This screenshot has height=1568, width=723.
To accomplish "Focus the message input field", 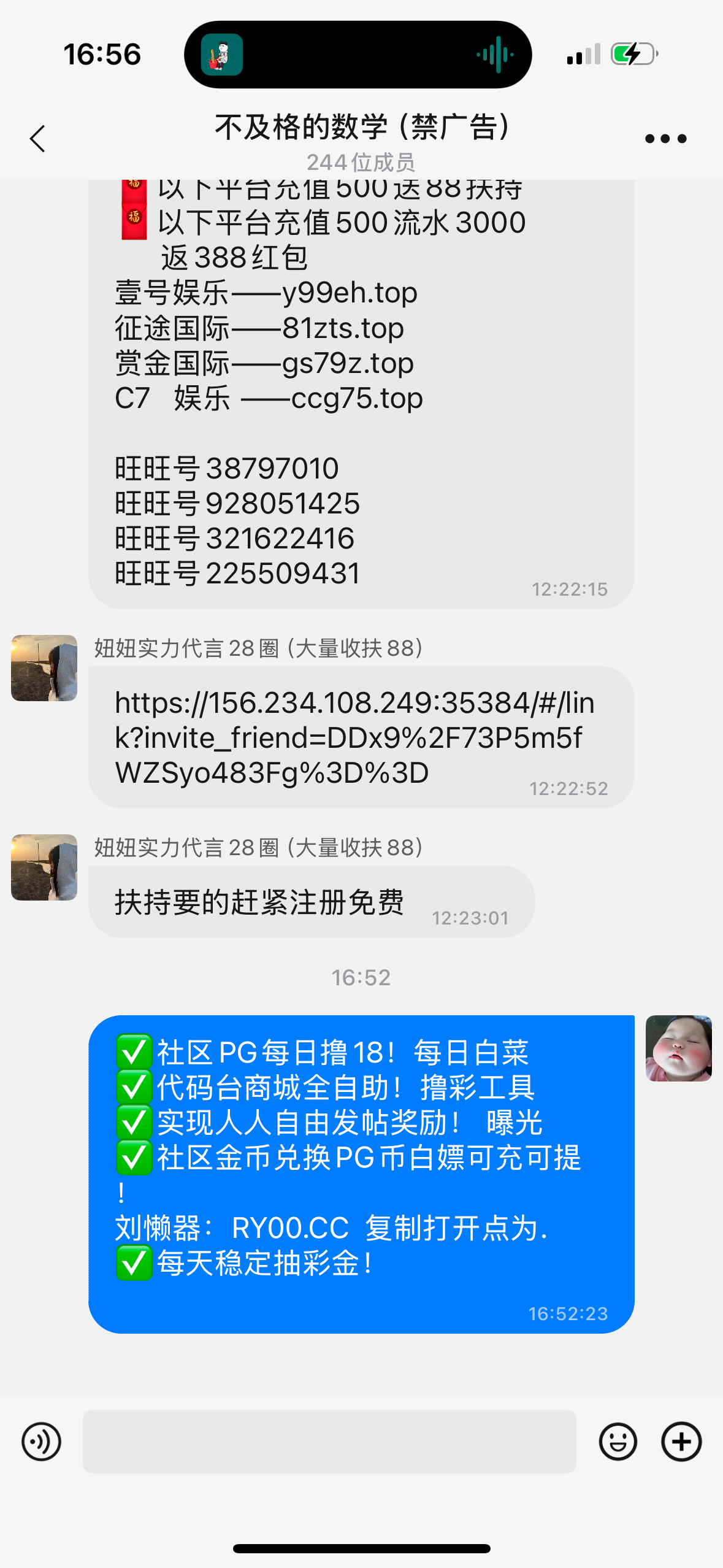I will click(x=329, y=1441).
